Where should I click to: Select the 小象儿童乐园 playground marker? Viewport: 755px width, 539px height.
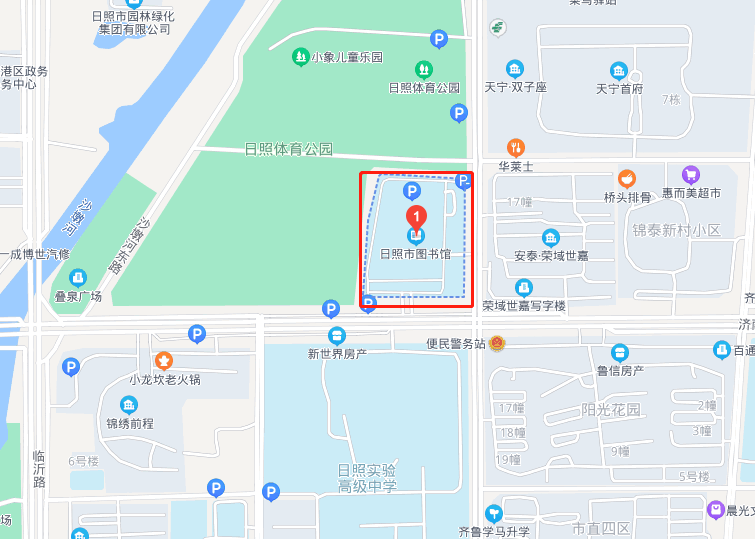tap(300, 57)
